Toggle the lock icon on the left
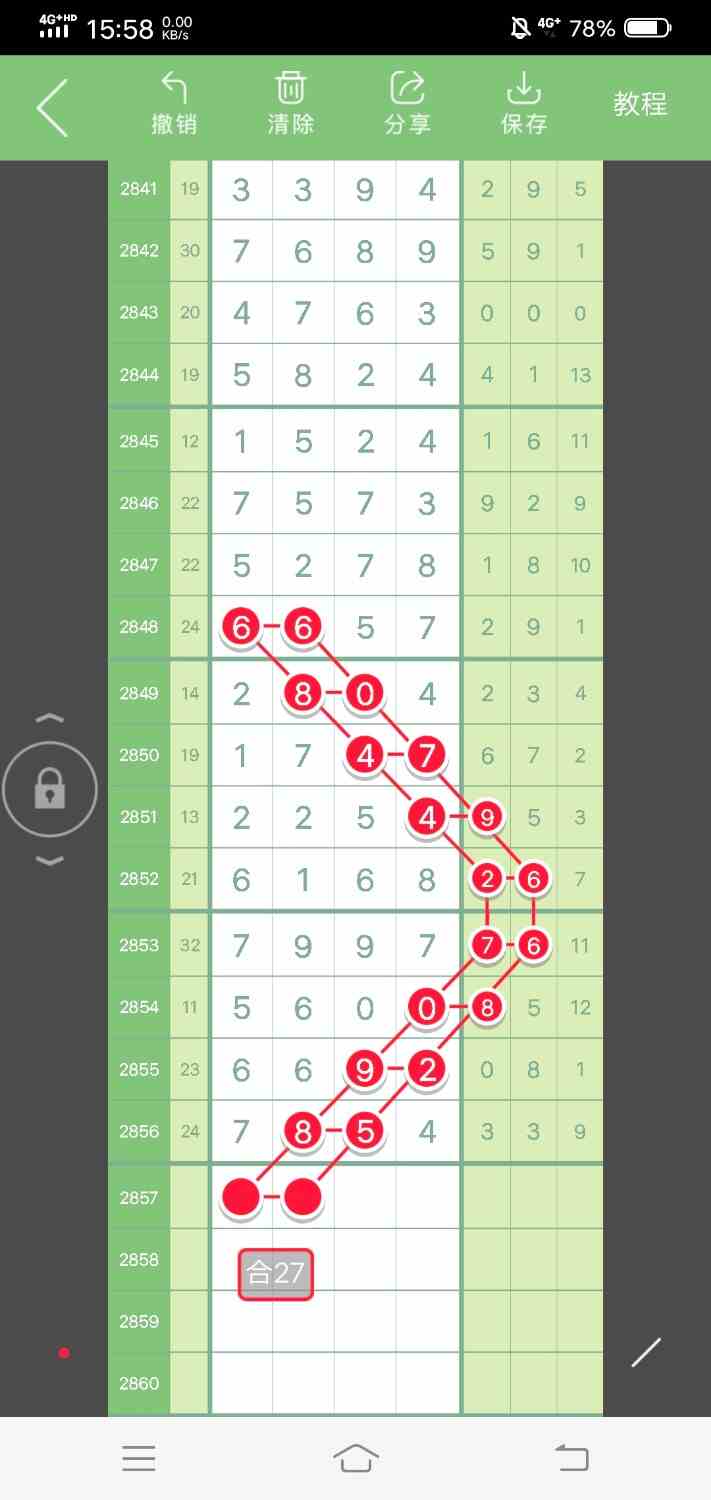The height and width of the screenshot is (1500, 711). 49,791
